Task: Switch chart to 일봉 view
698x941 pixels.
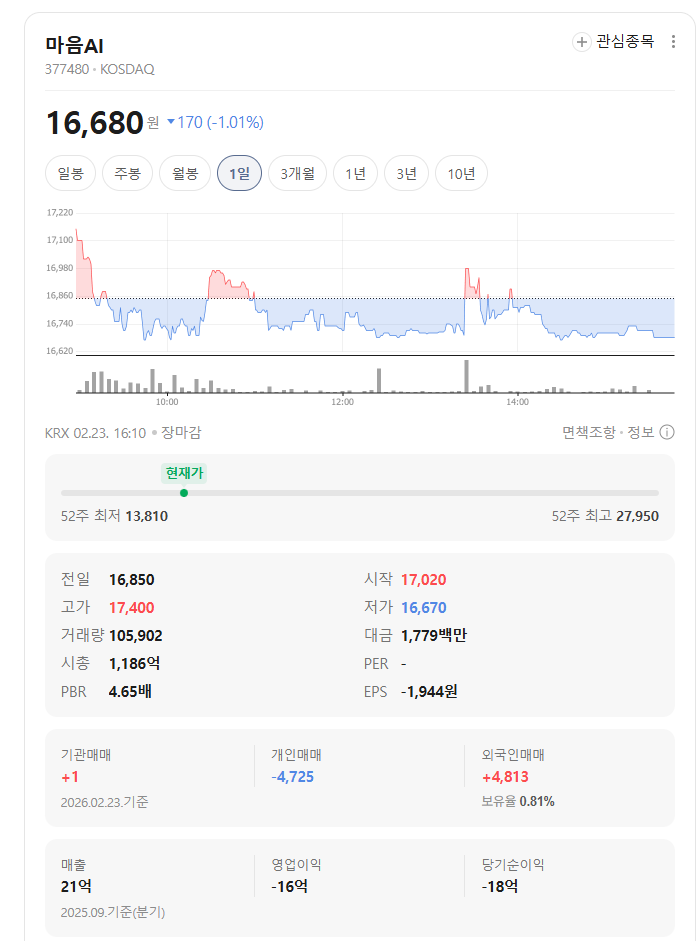Action: pos(70,173)
